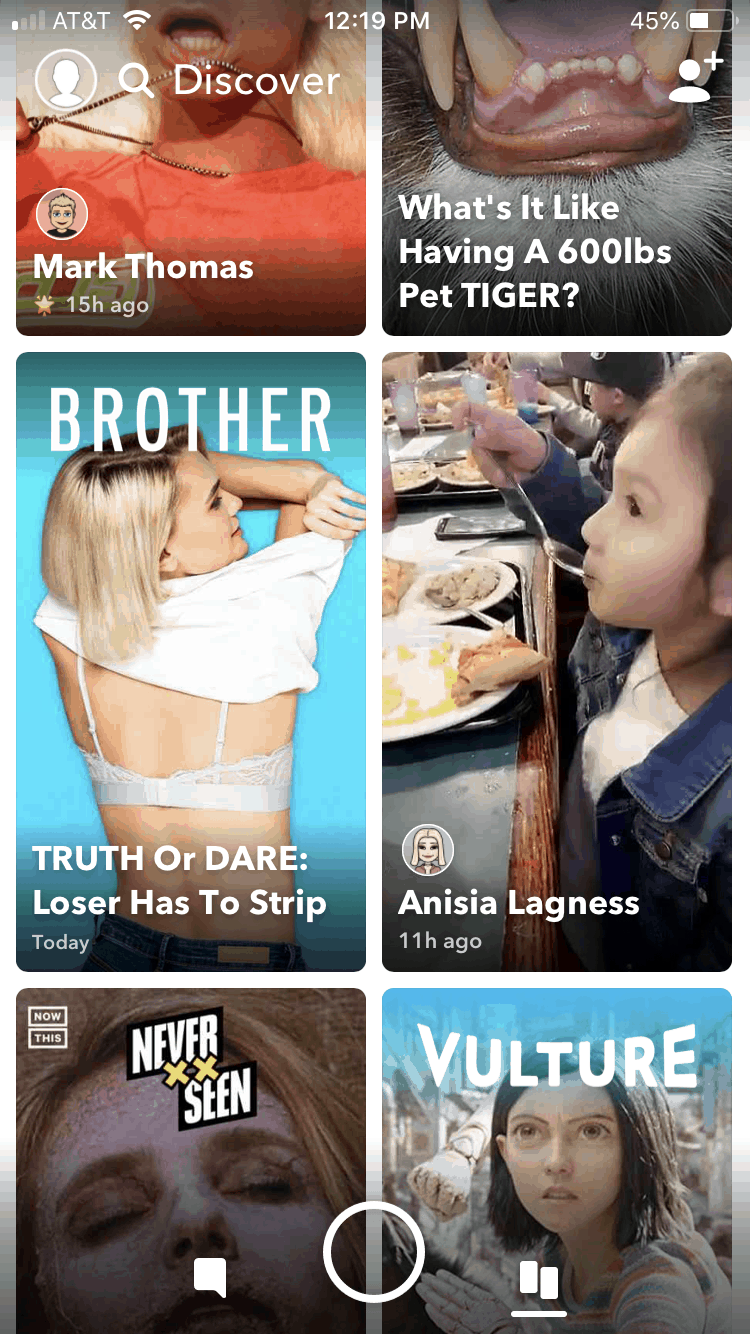Watch Anisia Lagness's story
750x1334 pixels.
pyautogui.click(x=556, y=660)
